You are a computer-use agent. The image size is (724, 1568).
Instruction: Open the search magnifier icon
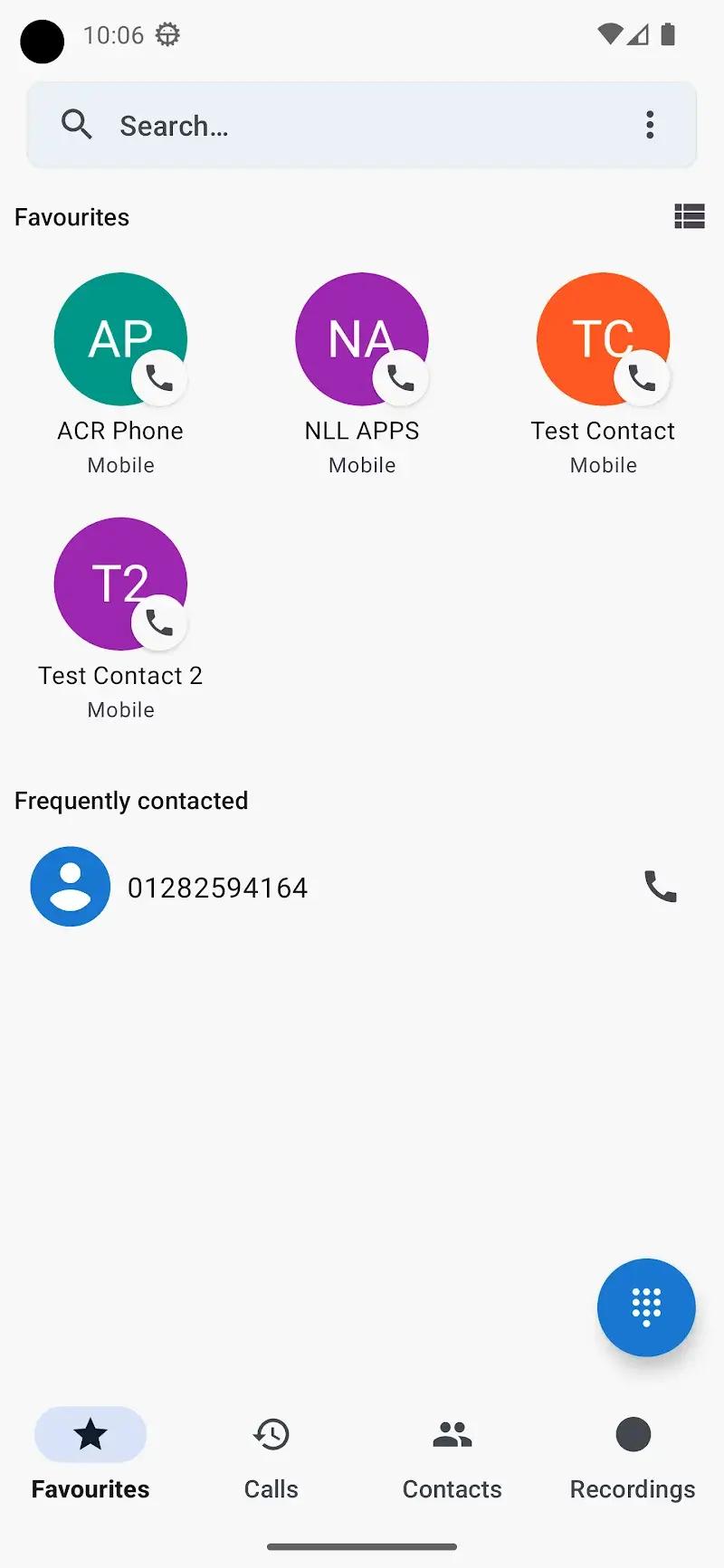[x=76, y=125]
